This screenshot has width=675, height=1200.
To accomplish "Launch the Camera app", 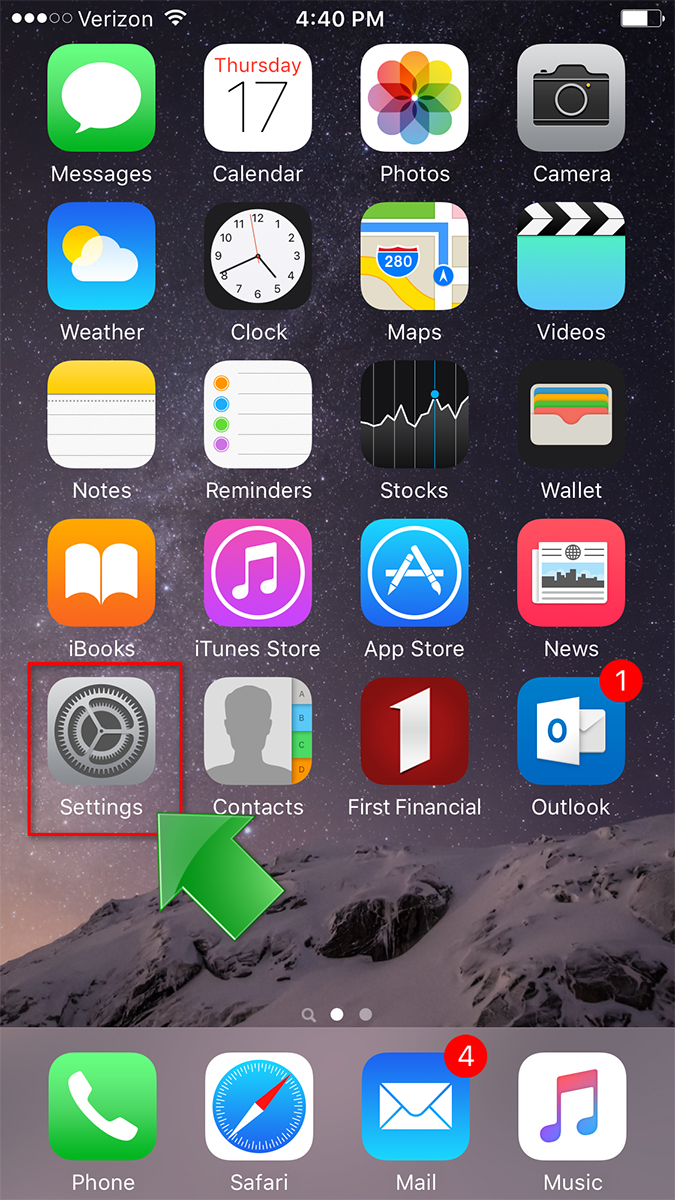I will coord(571,97).
